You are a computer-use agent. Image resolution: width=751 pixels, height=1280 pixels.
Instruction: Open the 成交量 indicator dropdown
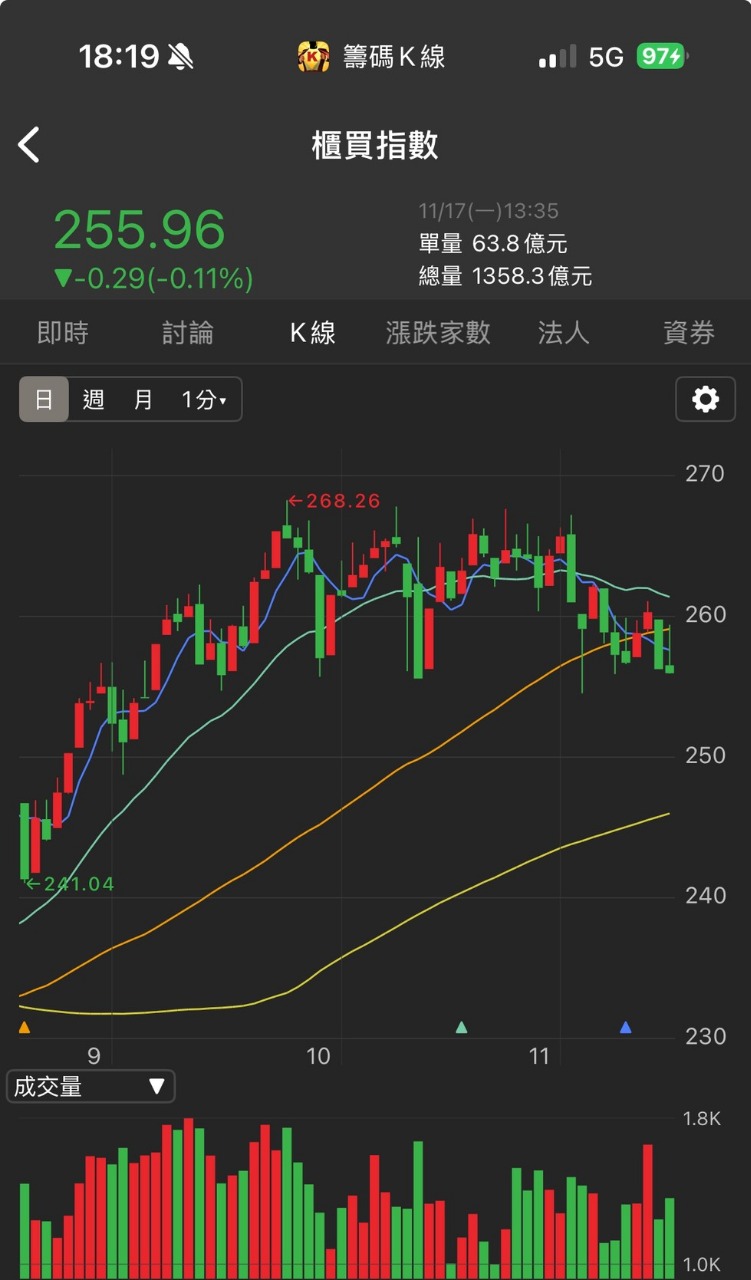click(90, 1087)
